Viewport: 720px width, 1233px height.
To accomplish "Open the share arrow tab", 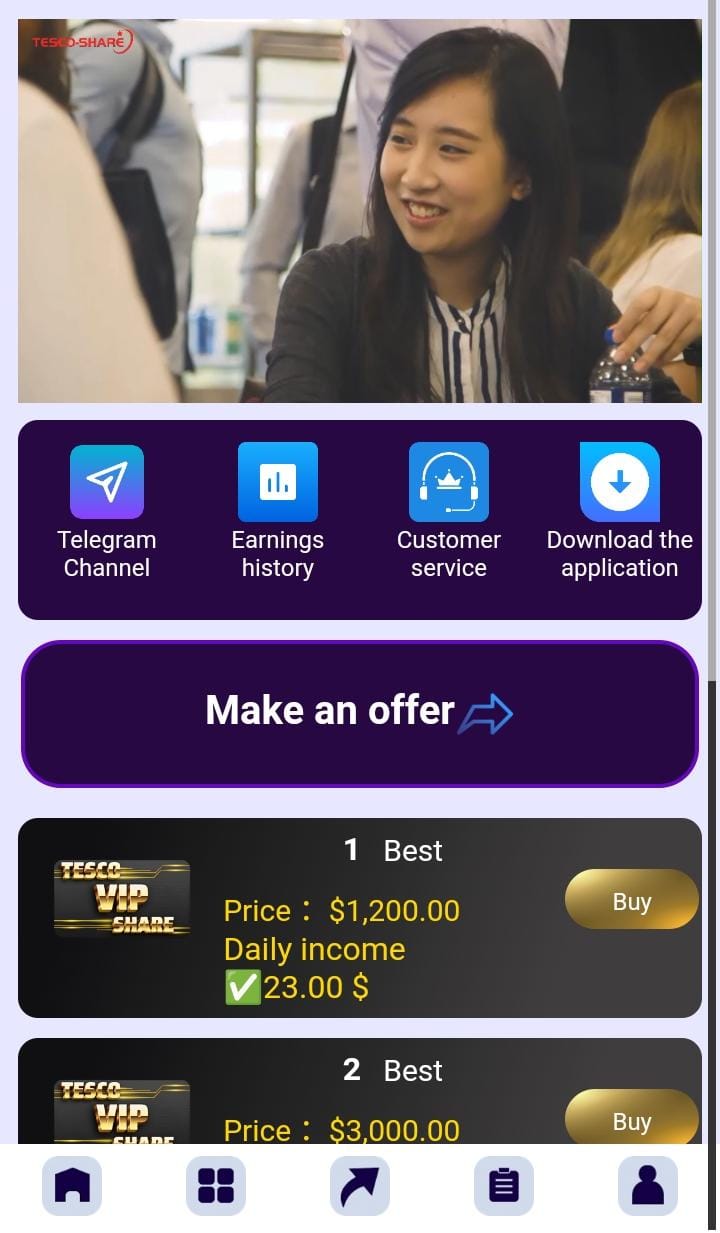I will [x=360, y=1186].
